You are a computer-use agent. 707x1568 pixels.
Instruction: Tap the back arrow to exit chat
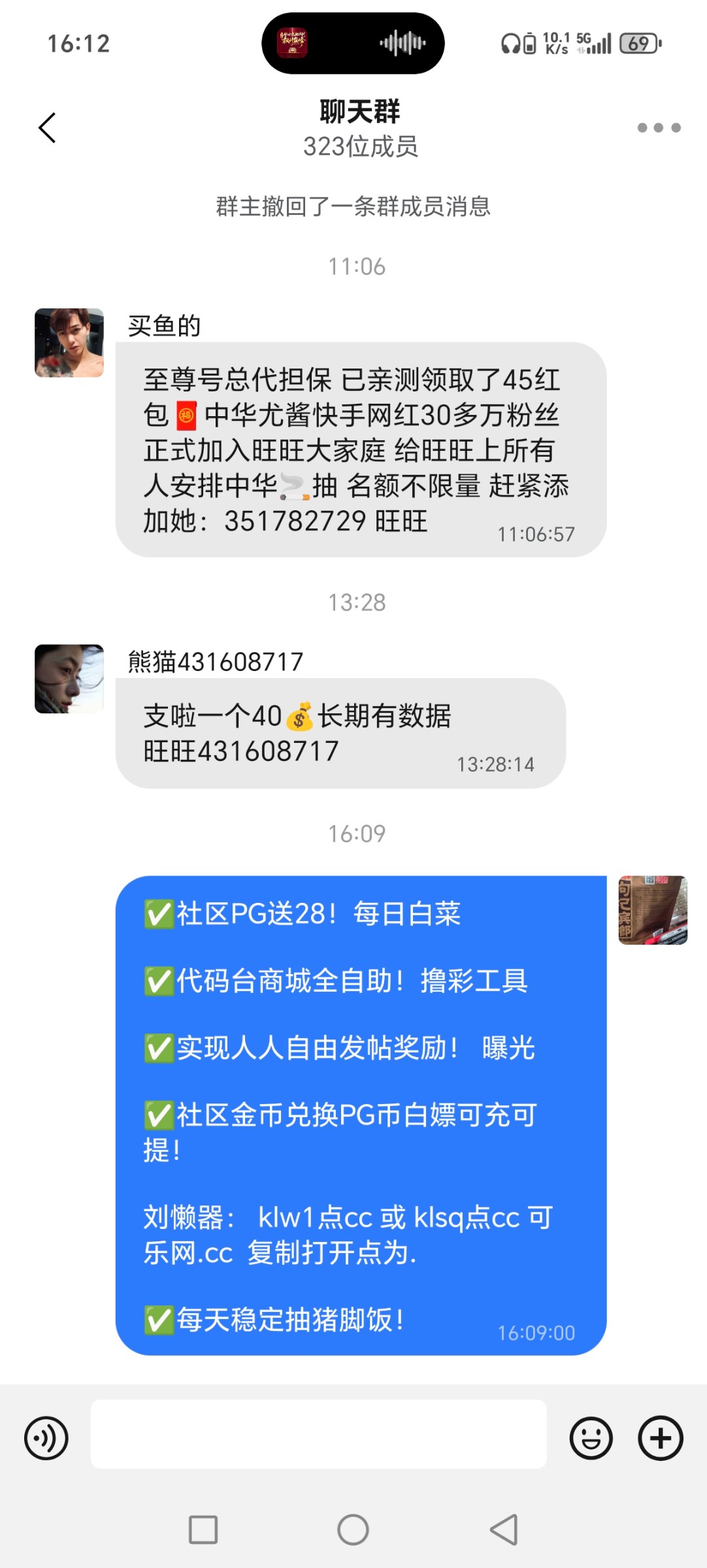46,127
